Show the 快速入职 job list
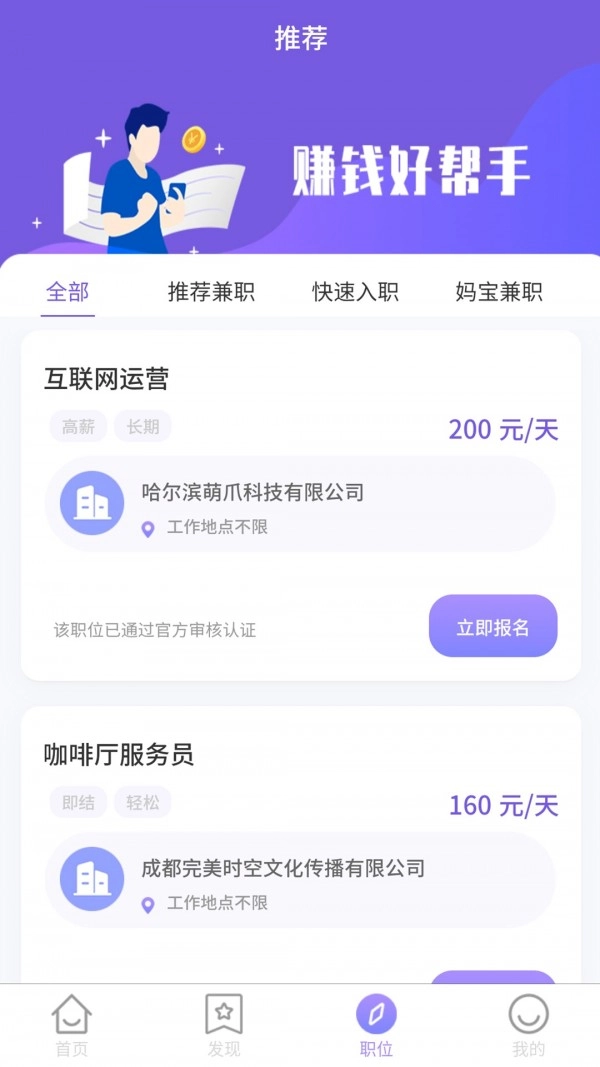The width and height of the screenshot is (600, 1067). click(355, 292)
